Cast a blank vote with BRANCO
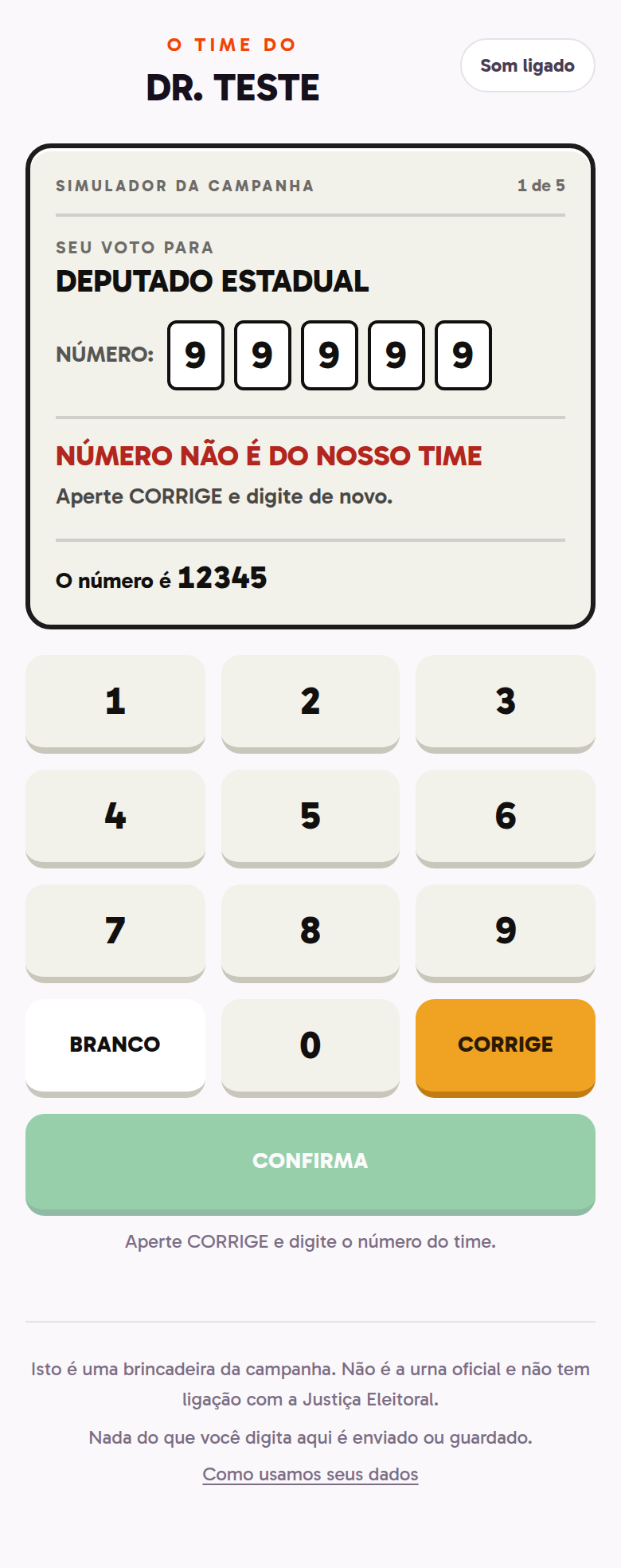Screen dimensions: 621x1568 [115, 1048]
